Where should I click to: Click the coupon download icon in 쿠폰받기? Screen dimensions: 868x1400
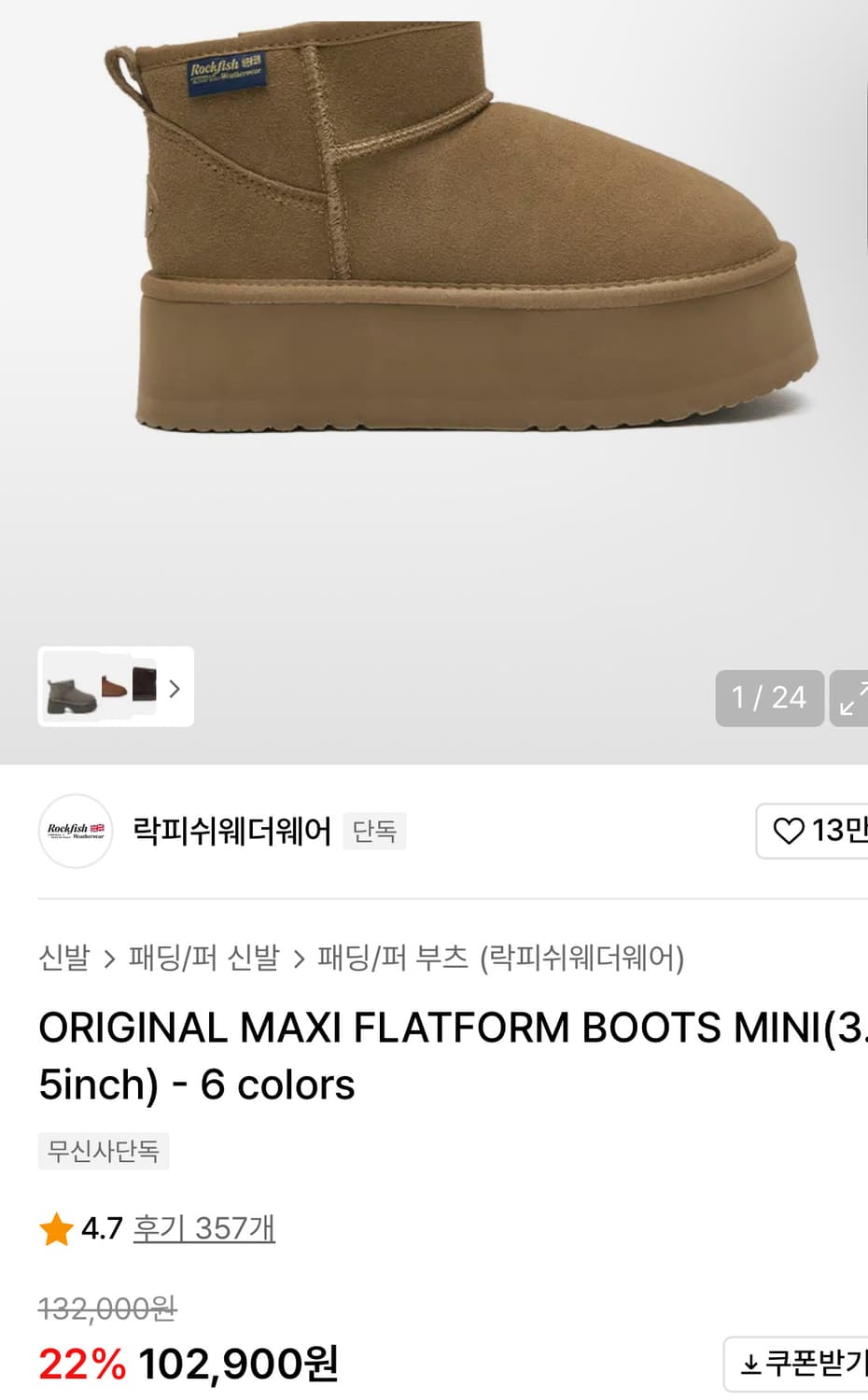(750, 1365)
